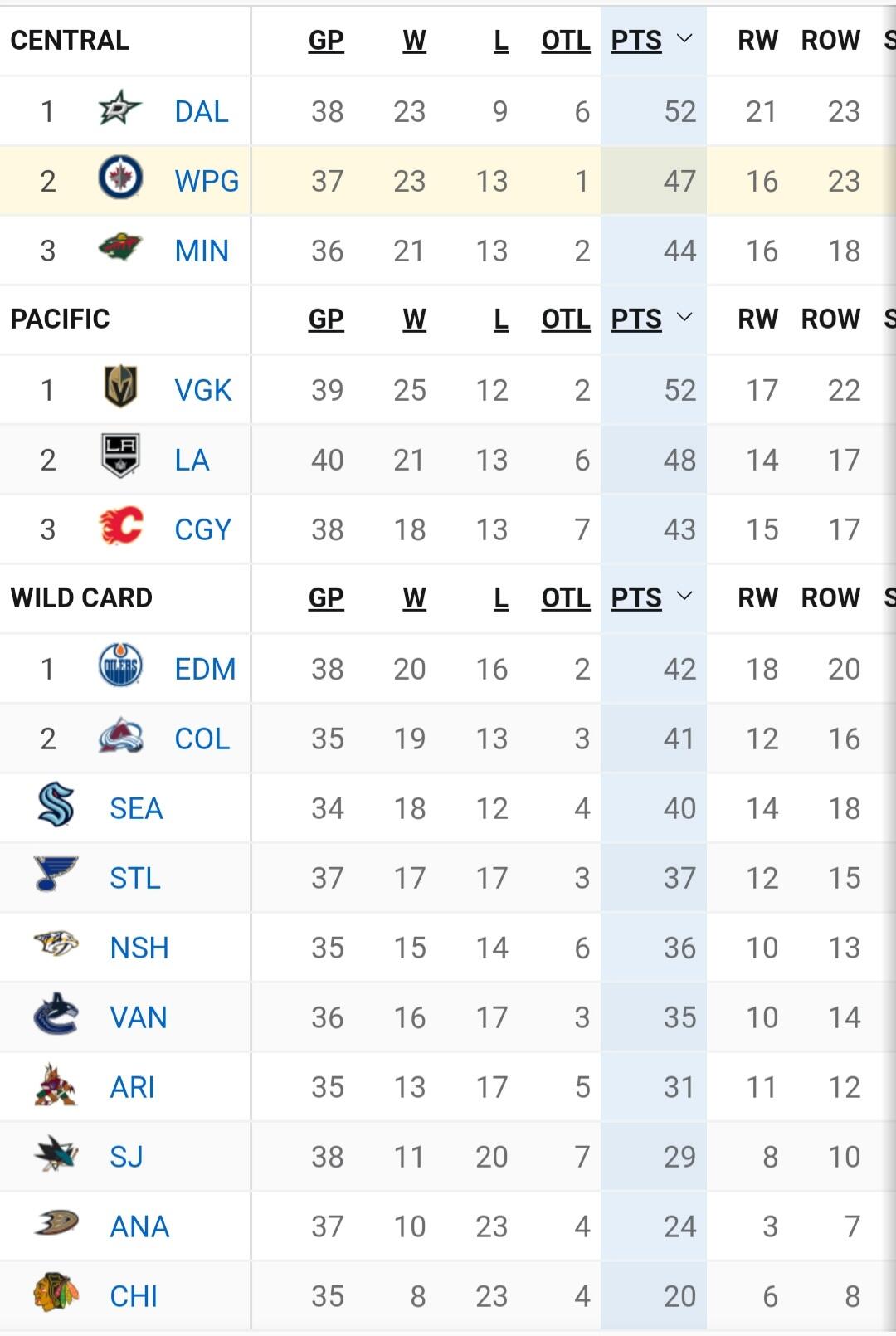Go to the EDM team page
The image size is (896, 1336).
point(205,669)
